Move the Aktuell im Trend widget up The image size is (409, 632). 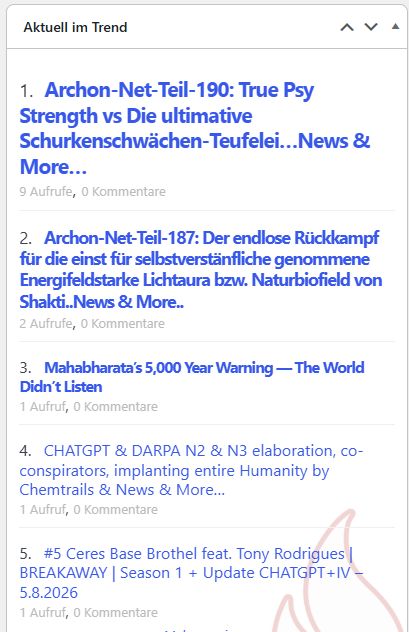[347, 27]
